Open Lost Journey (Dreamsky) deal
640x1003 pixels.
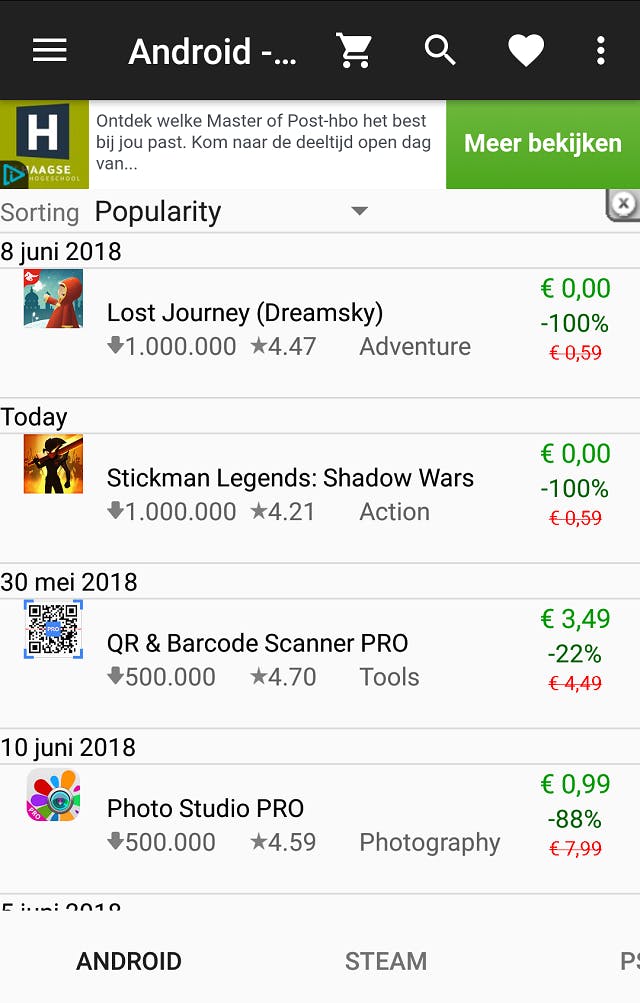245,313
